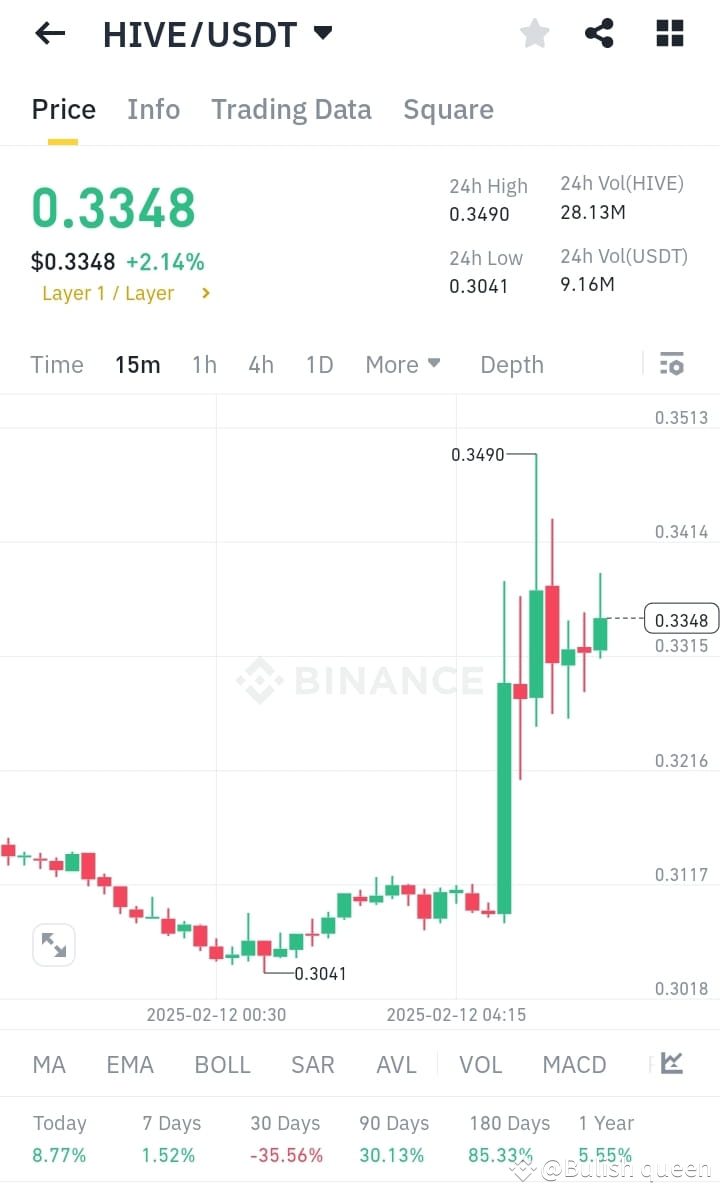Enable the VOL indicator
This screenshot has width=720, height=1191.
[x=480, y=1064]
